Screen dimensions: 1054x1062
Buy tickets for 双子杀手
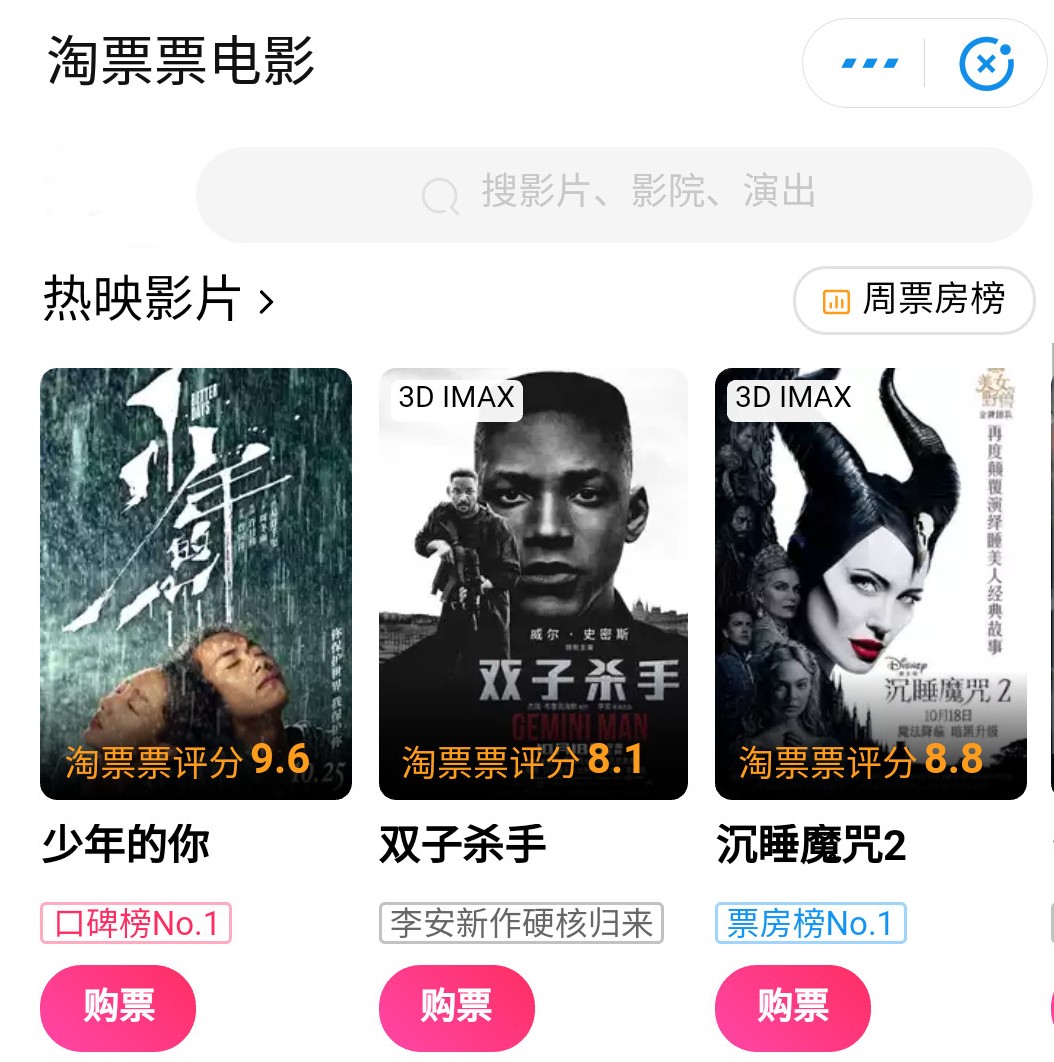456,1007
